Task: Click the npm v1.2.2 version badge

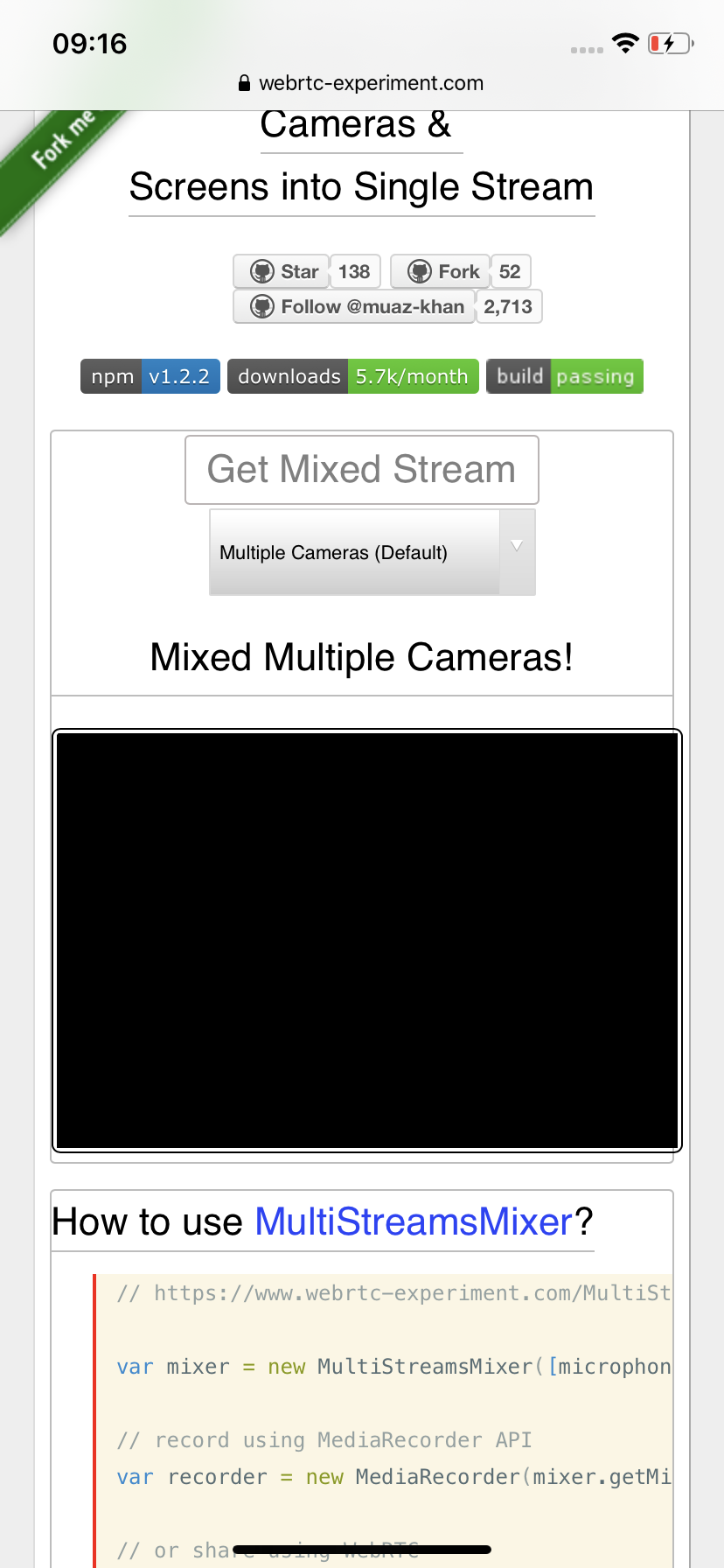Action: (150, 376)
